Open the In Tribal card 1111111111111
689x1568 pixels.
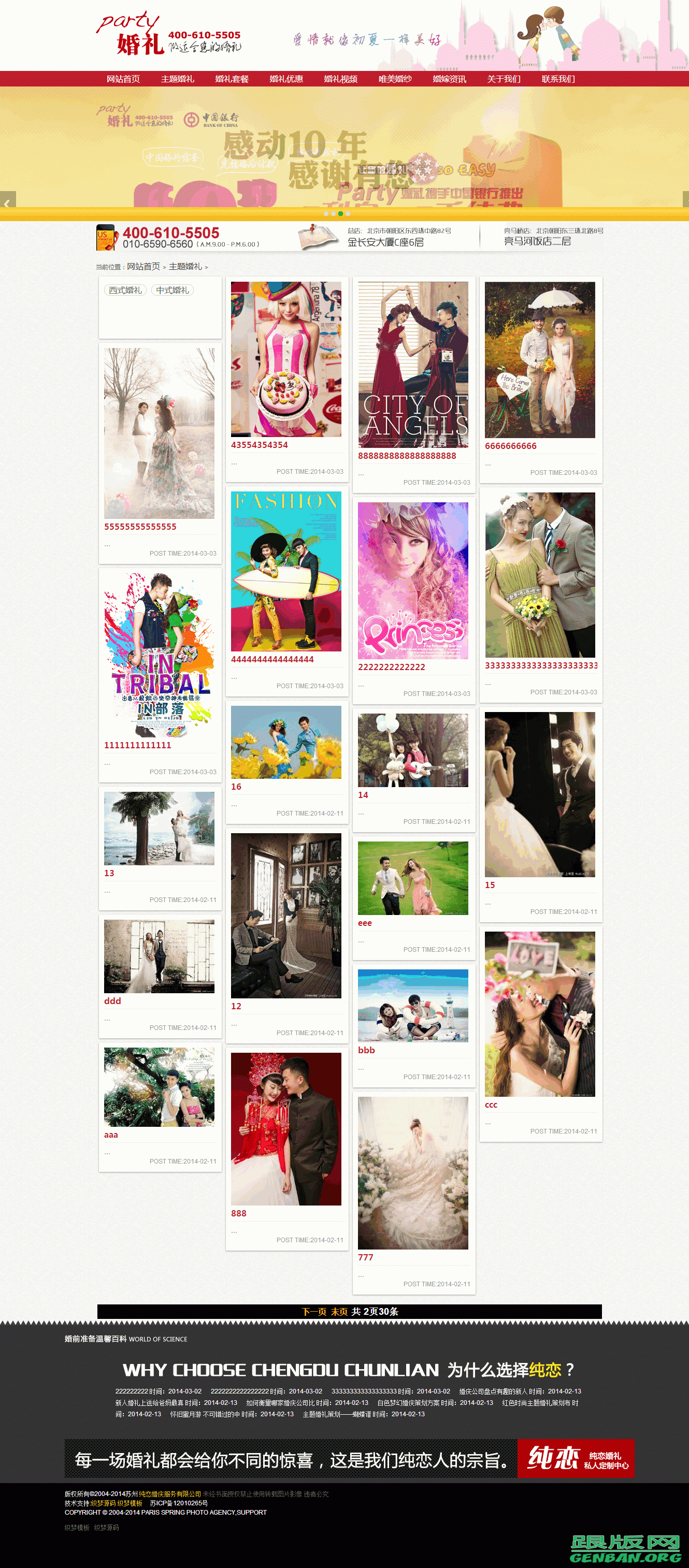[138, 745]
